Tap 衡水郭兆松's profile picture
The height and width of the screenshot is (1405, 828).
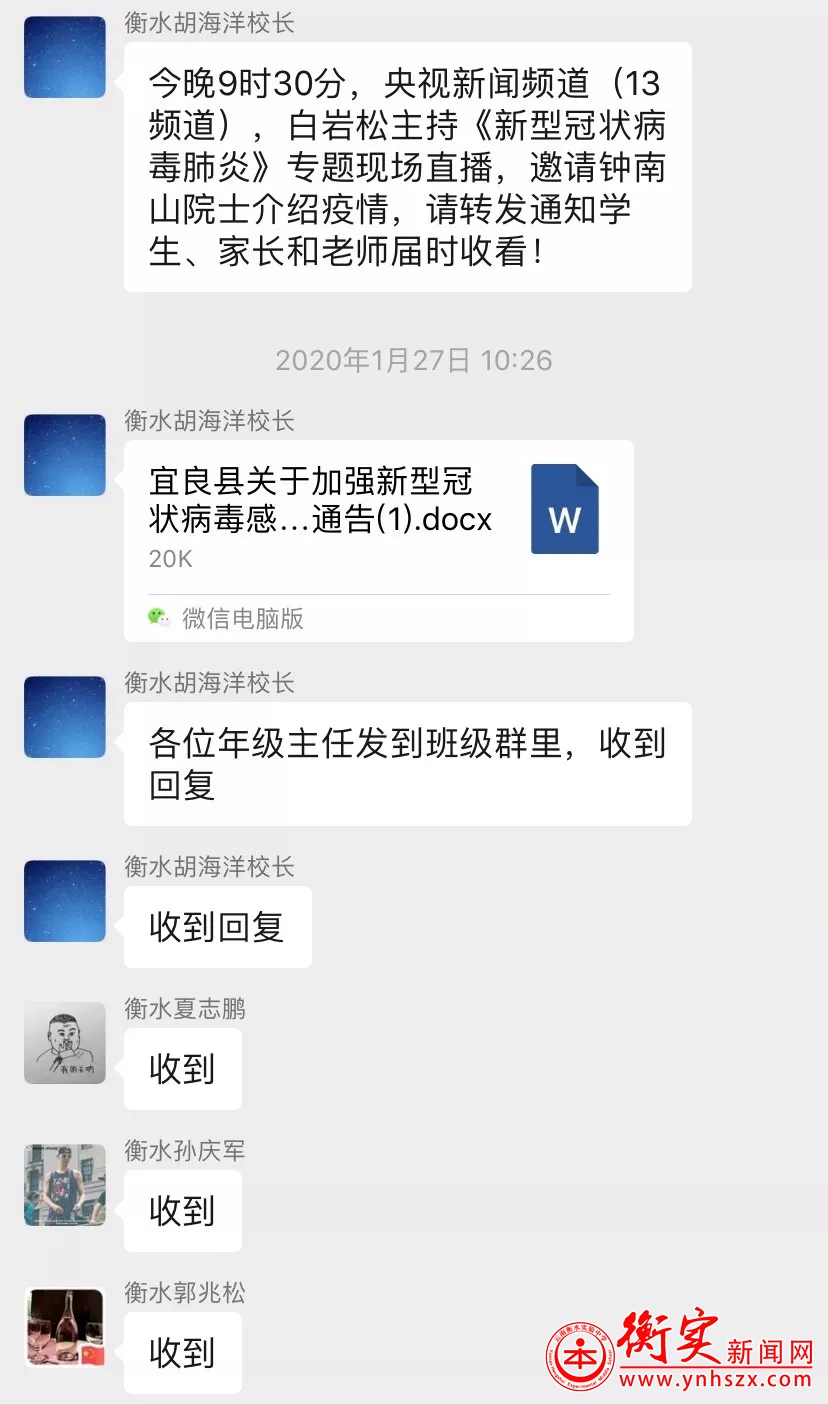65,1327
